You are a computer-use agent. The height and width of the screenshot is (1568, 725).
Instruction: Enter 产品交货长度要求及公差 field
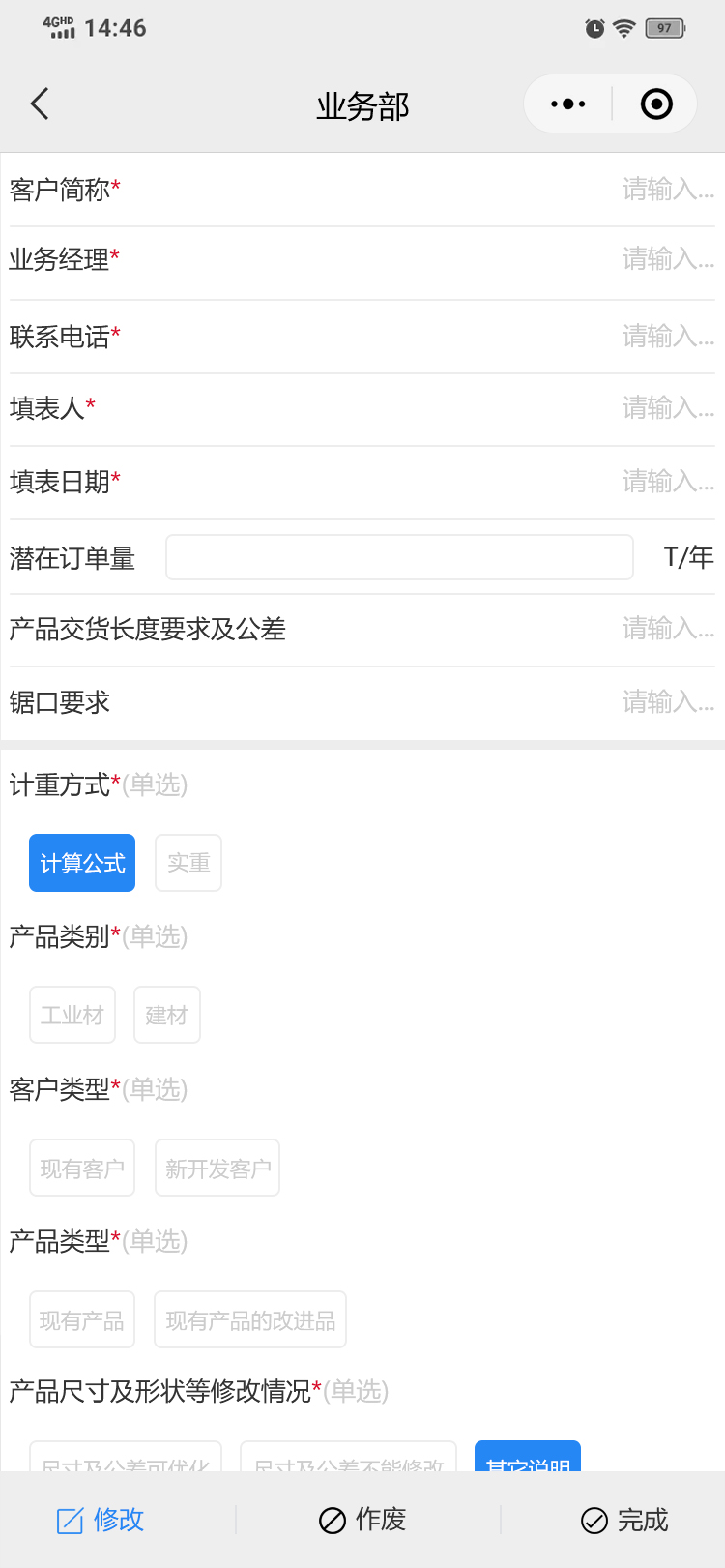coord(667,630)
